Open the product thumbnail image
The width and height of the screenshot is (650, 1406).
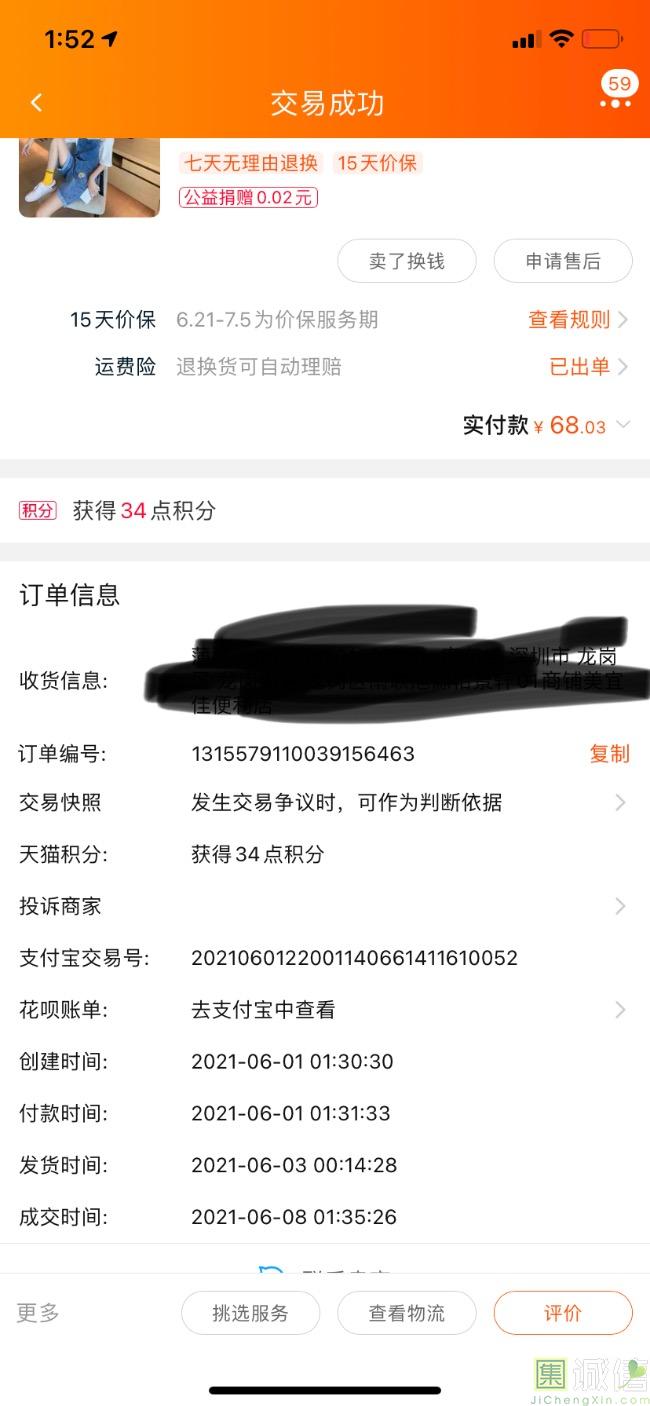click(x=89, y=177)
